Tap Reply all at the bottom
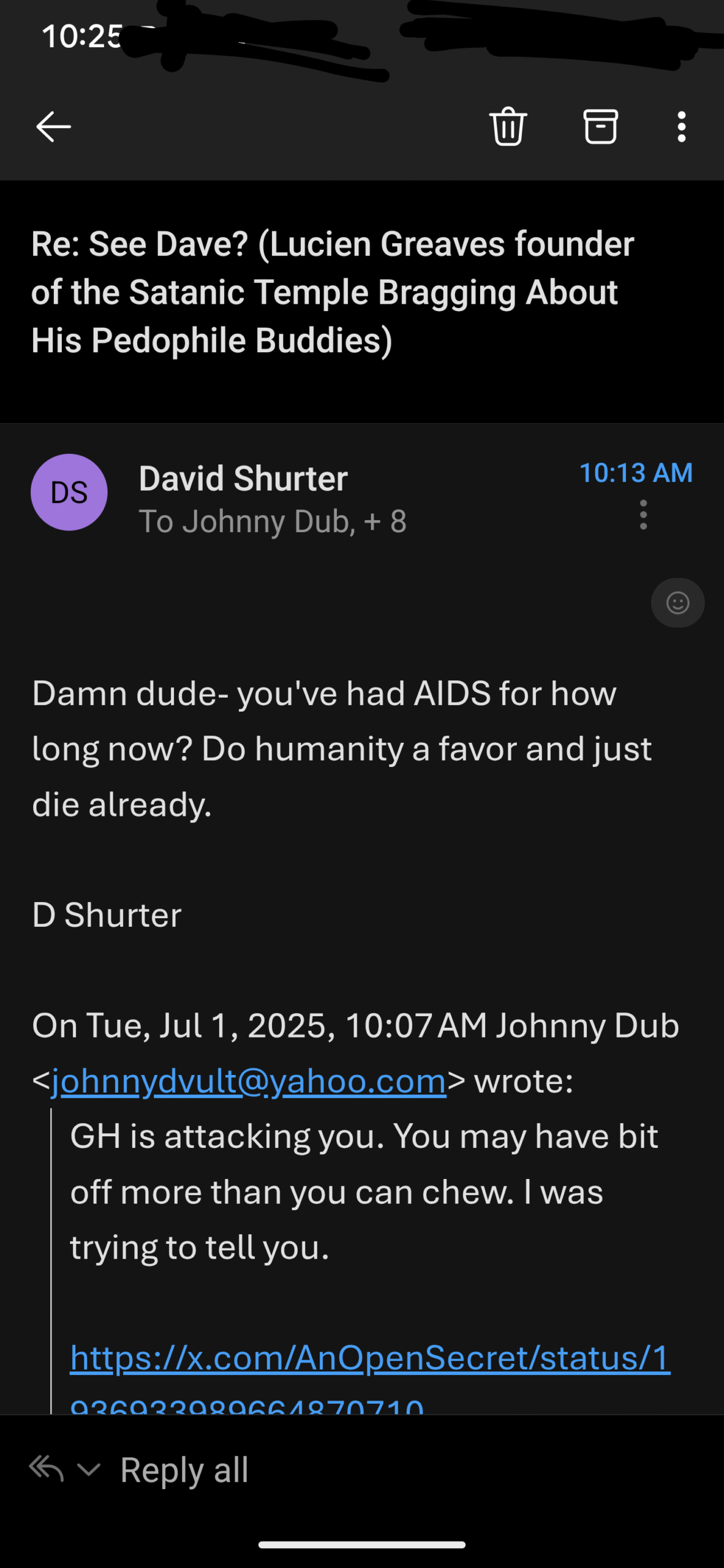 coord(184,1470)
